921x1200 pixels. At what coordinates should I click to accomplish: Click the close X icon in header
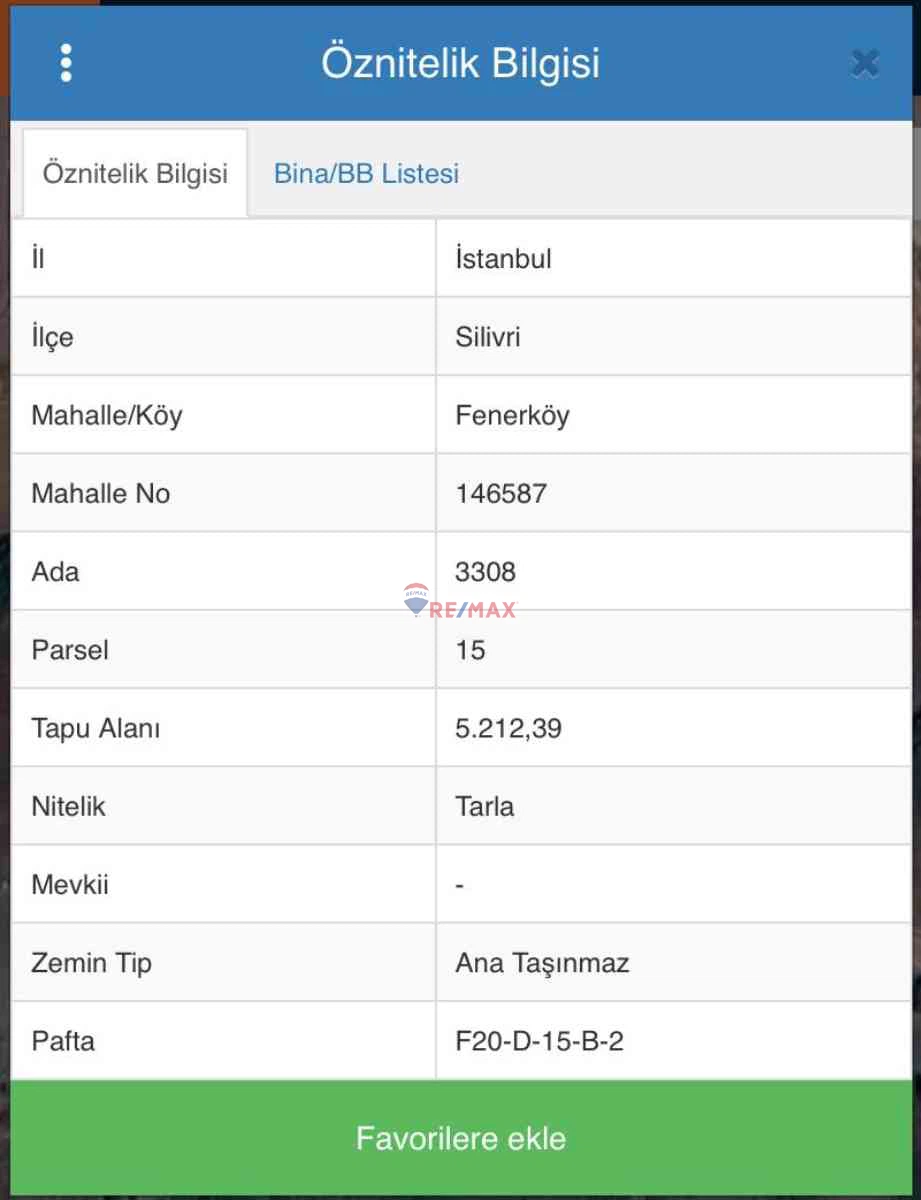(864, 62)
